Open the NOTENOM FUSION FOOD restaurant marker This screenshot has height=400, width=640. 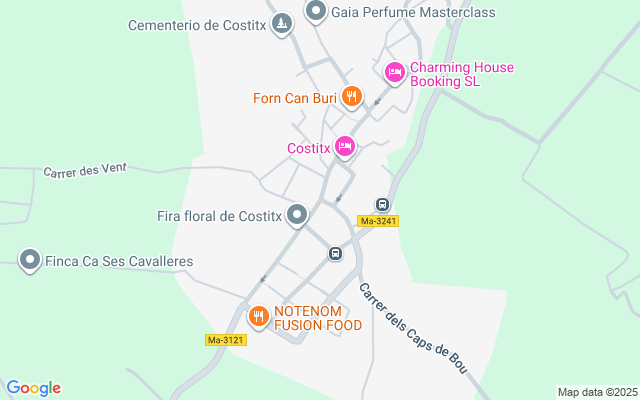click(x=259, y=317)
